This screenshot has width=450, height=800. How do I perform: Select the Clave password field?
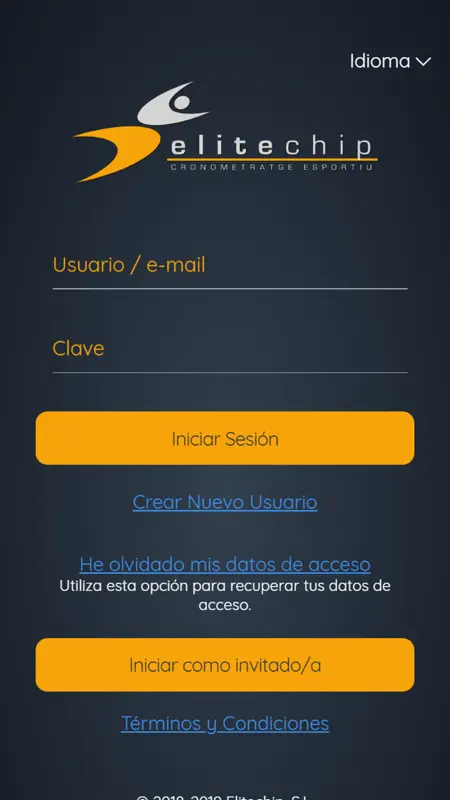pos(230,351)
